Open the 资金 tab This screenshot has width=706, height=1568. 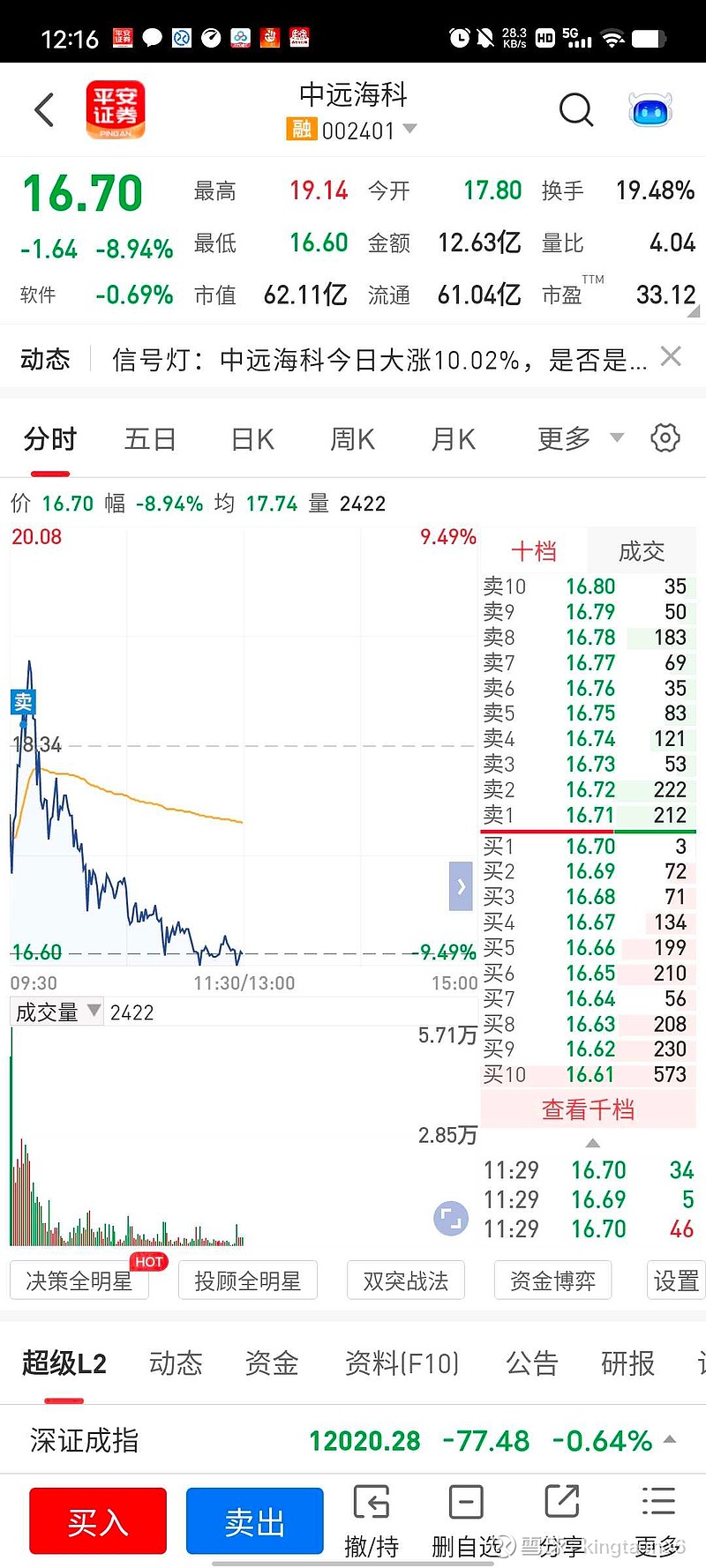pos(271,1363)
